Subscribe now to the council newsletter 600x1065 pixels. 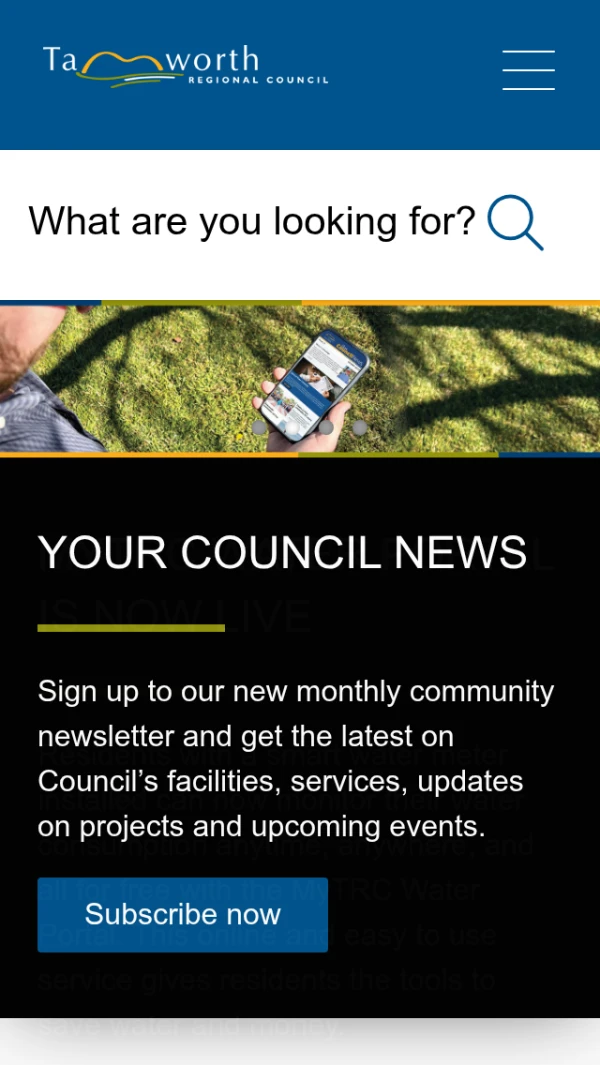coord(182,914)
